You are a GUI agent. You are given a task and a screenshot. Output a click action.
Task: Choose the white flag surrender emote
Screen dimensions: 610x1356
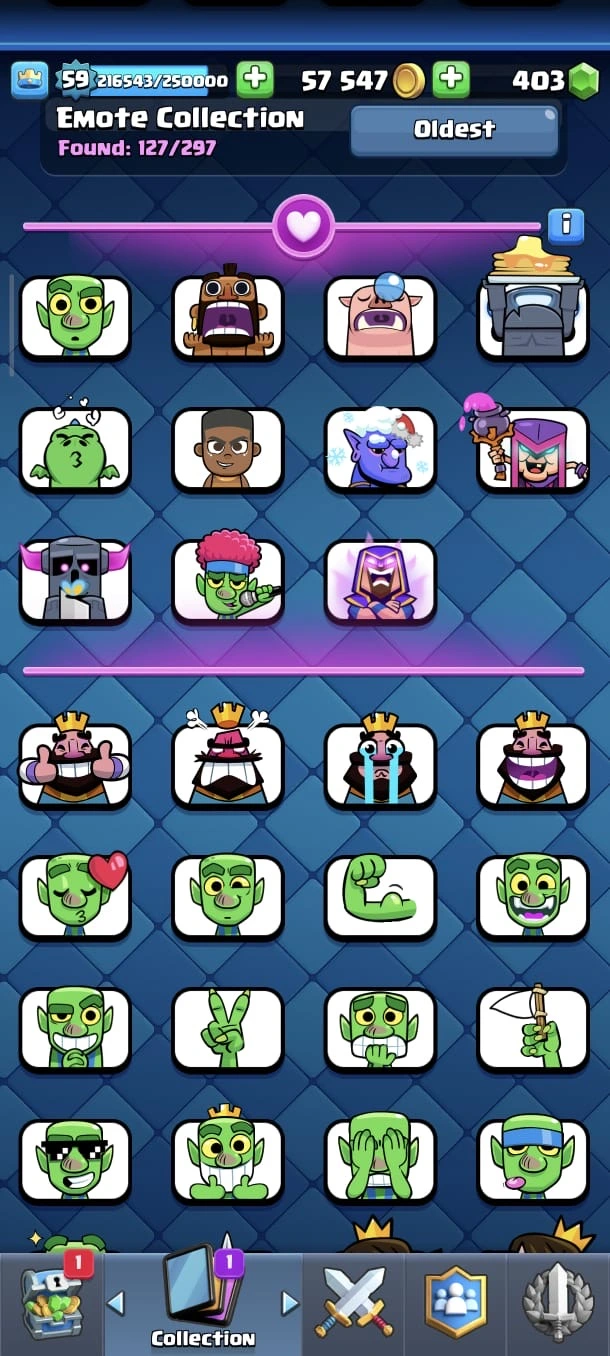pyautogui.click(x=533, y=1029)
